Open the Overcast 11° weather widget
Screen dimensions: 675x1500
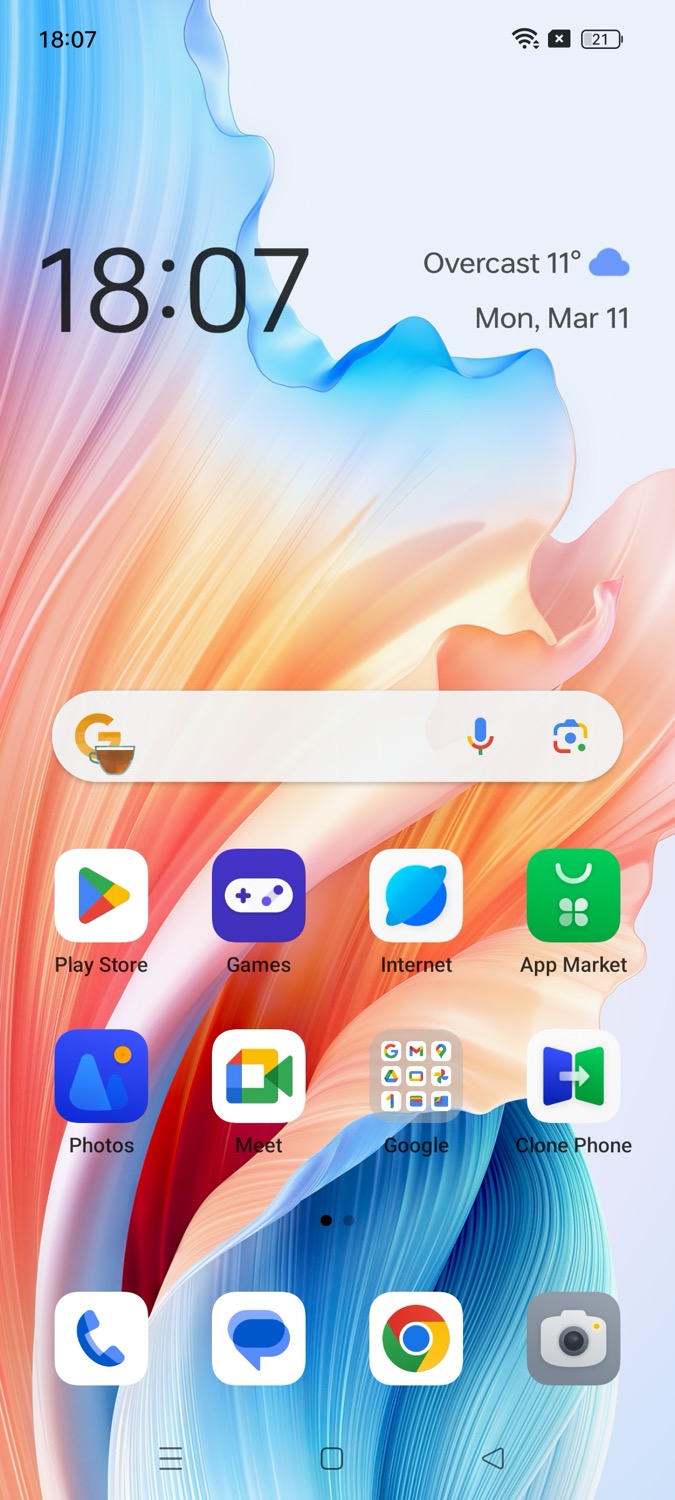(x=526, y=263)
